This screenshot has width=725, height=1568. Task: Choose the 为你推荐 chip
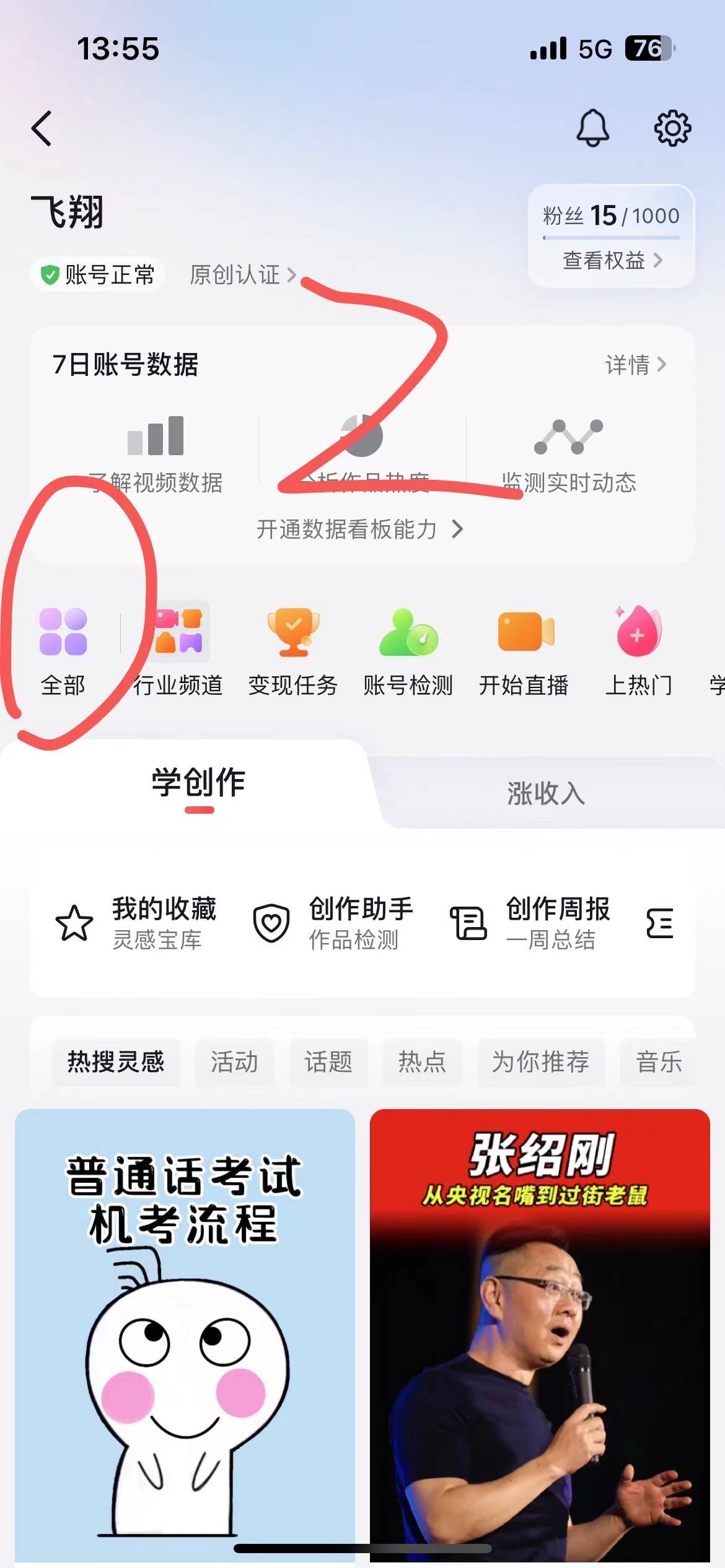(540, 1062)
